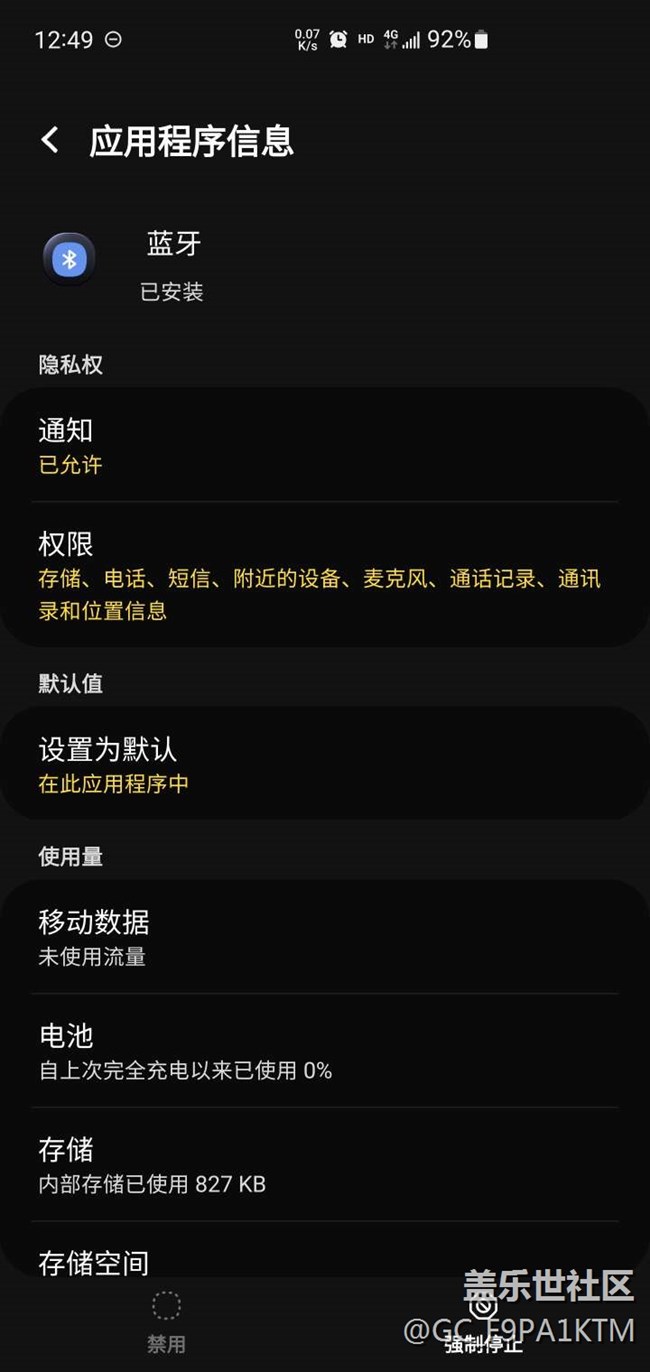The image size is (650, 1372).
Task: Tap the 禁用 button
Action: tap(166, 1320)
